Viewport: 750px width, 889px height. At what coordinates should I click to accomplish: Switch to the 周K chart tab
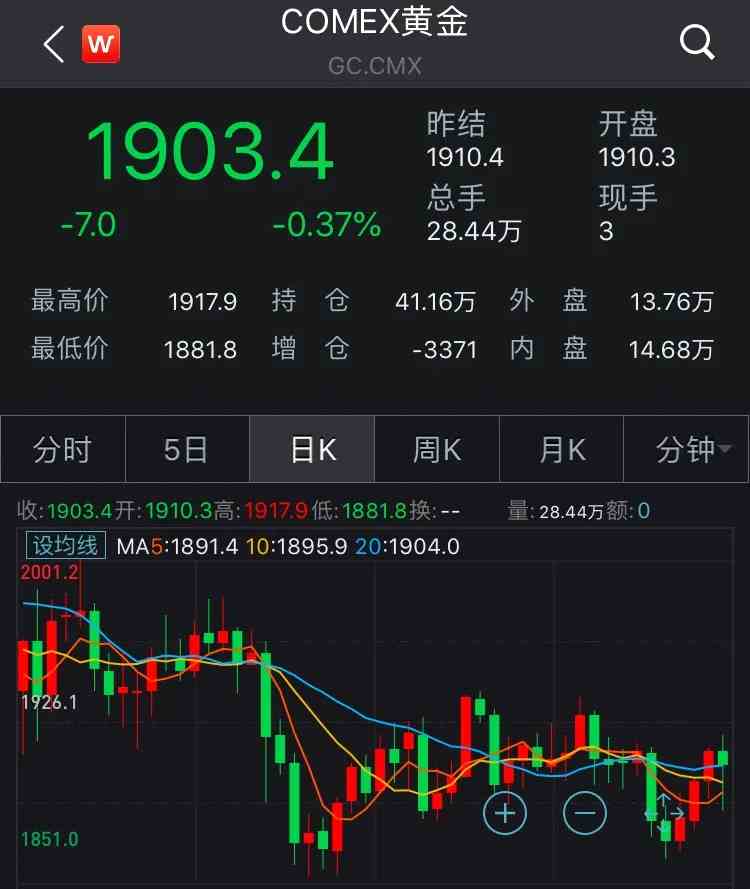(437, 450)
